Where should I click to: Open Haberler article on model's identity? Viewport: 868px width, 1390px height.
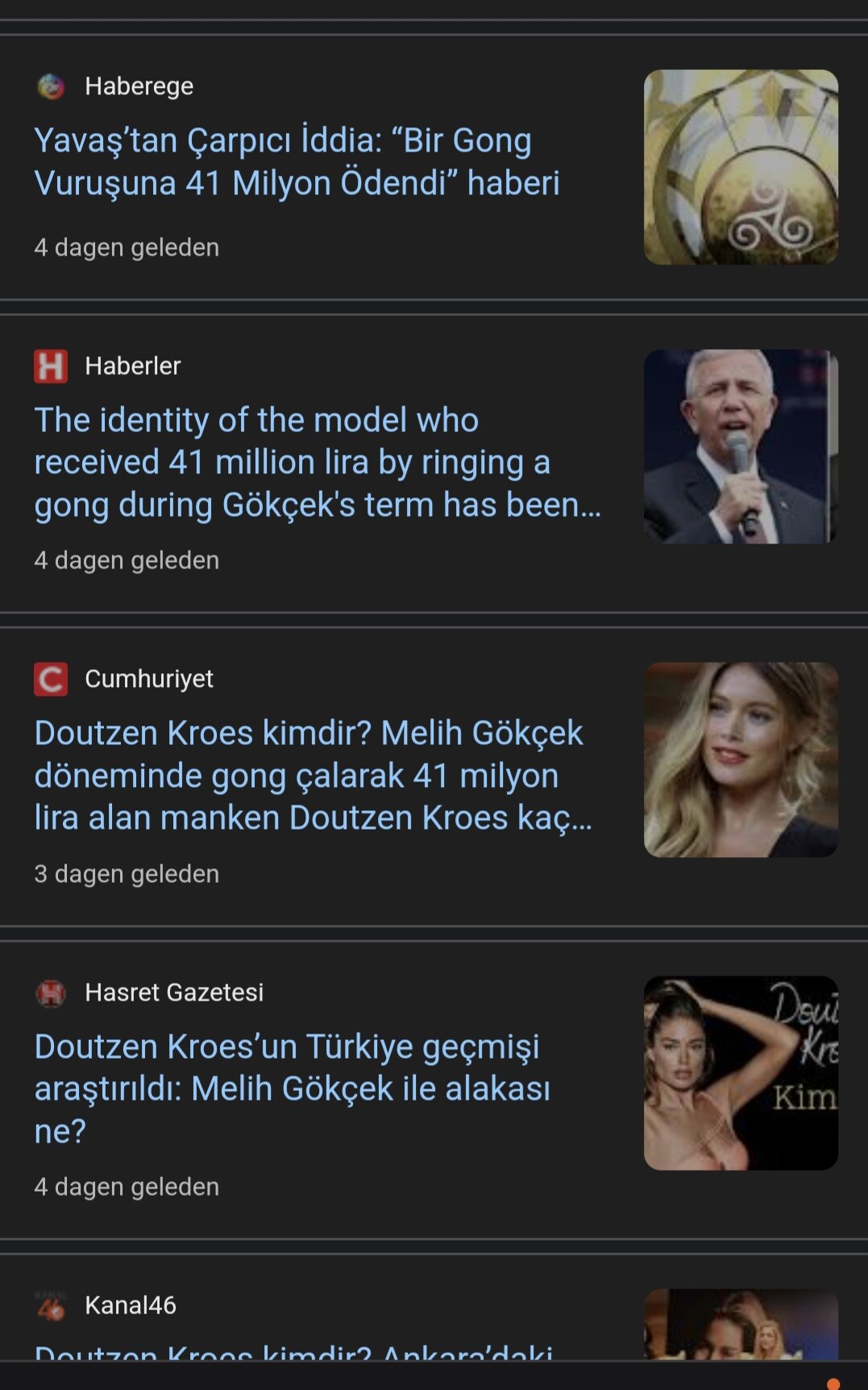(318, 462)
